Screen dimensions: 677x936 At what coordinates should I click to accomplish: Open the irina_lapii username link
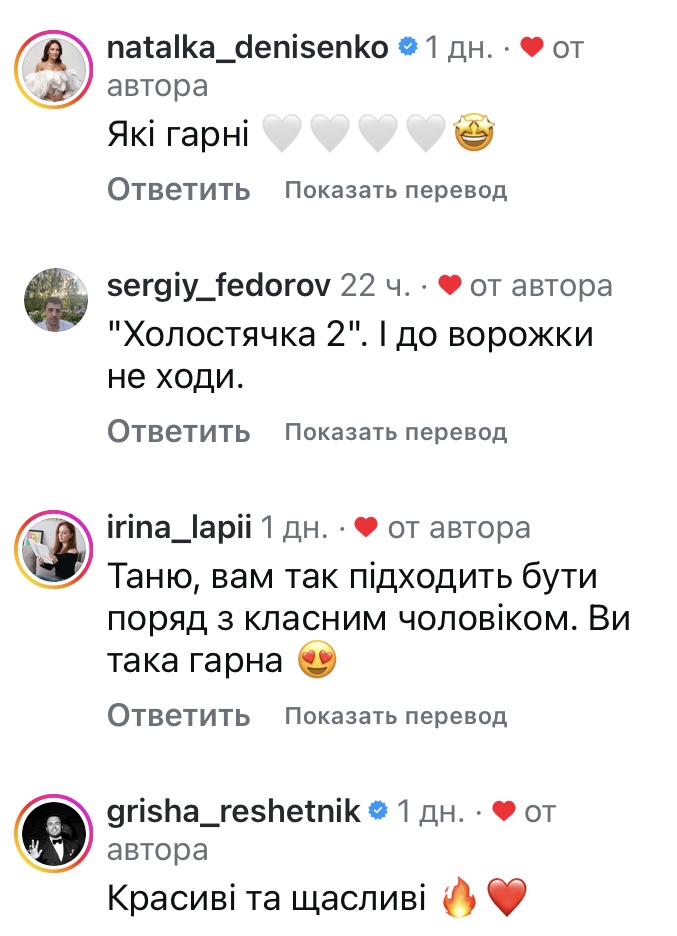point(179,527)
